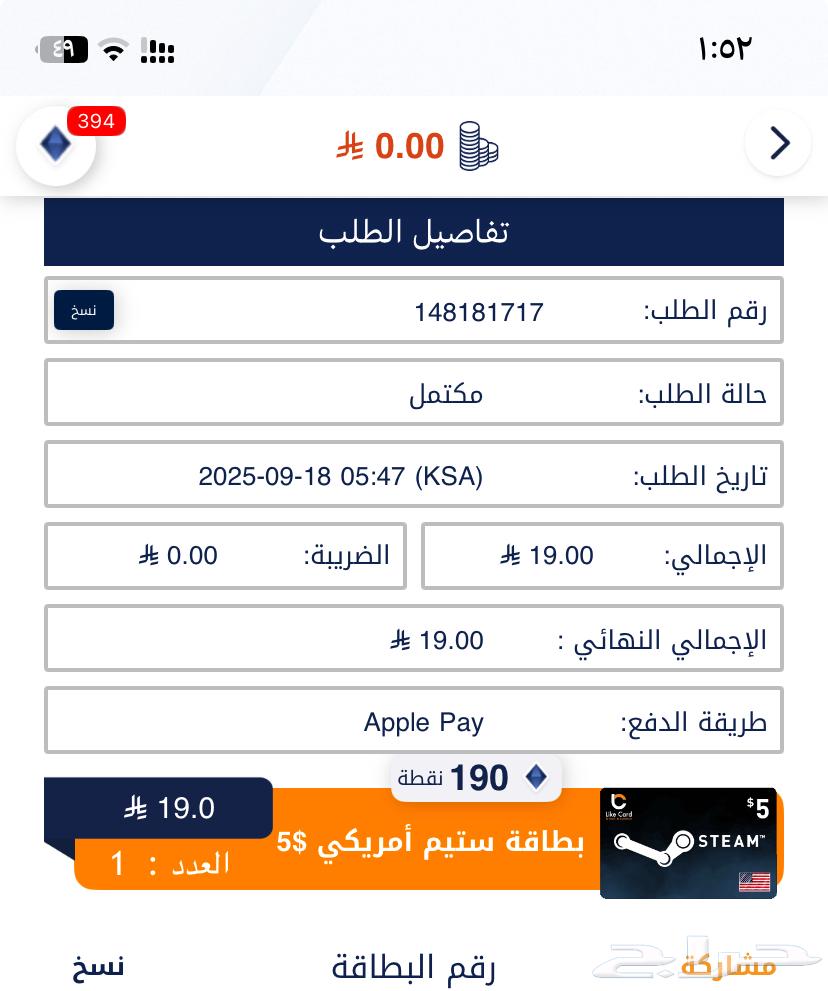Image resolution: width=828 pixels, height=991 pixels.
Task: Tap the diamond points icon showing 394
Action: click(56, 143)
